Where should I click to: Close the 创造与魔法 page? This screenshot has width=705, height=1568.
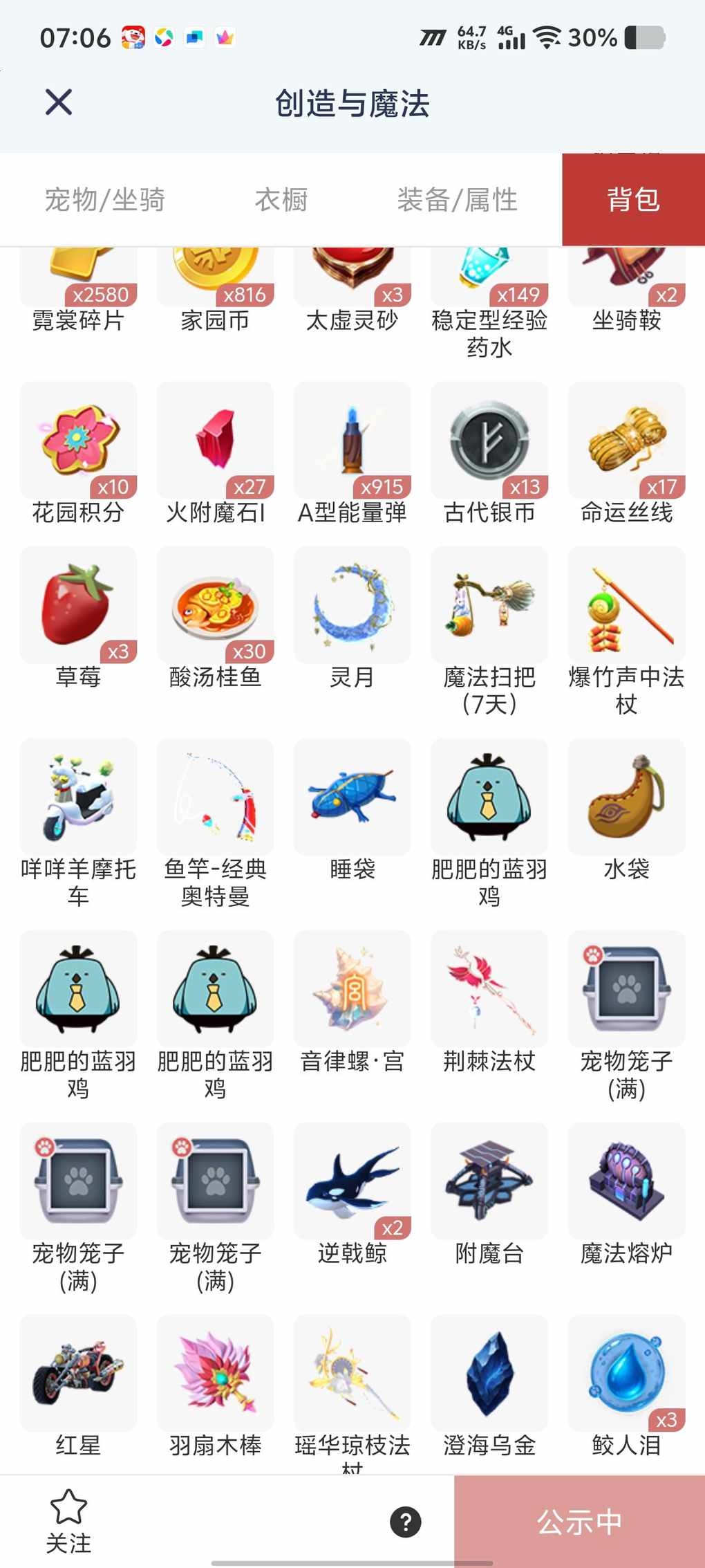(59, 102)
